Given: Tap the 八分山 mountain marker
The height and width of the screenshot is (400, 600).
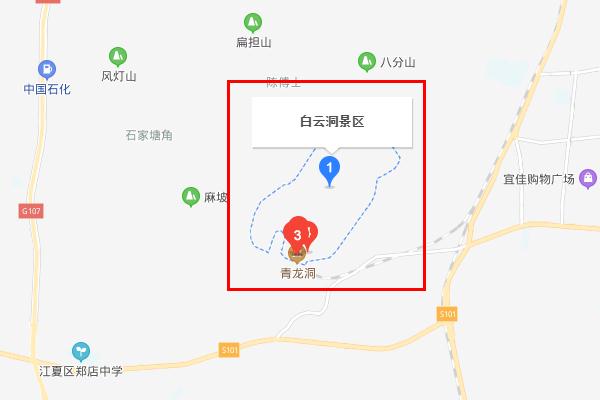Looking at the screenshot, I should coord(367,62).
